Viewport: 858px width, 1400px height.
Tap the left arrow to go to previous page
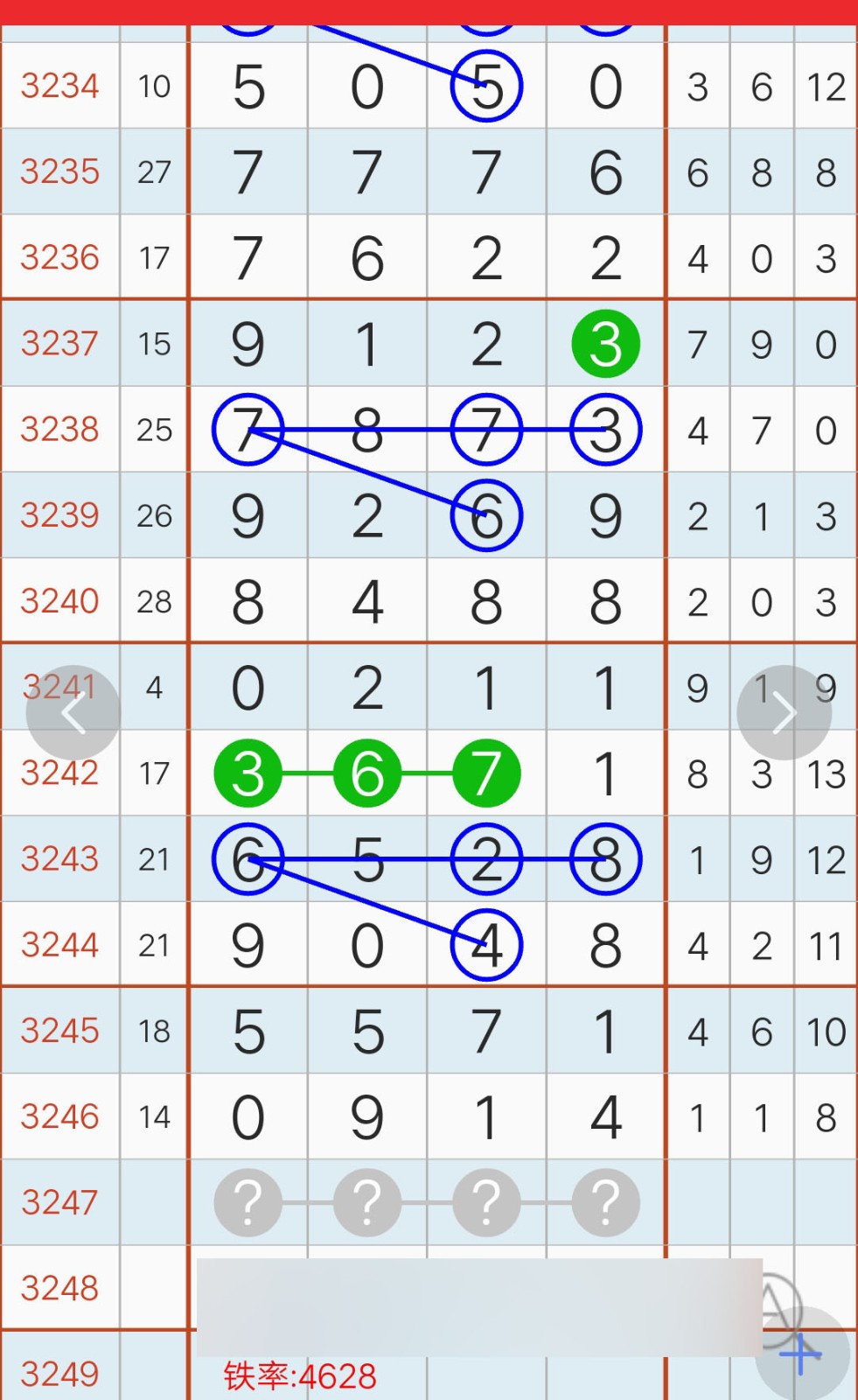(x=73, y=713)
